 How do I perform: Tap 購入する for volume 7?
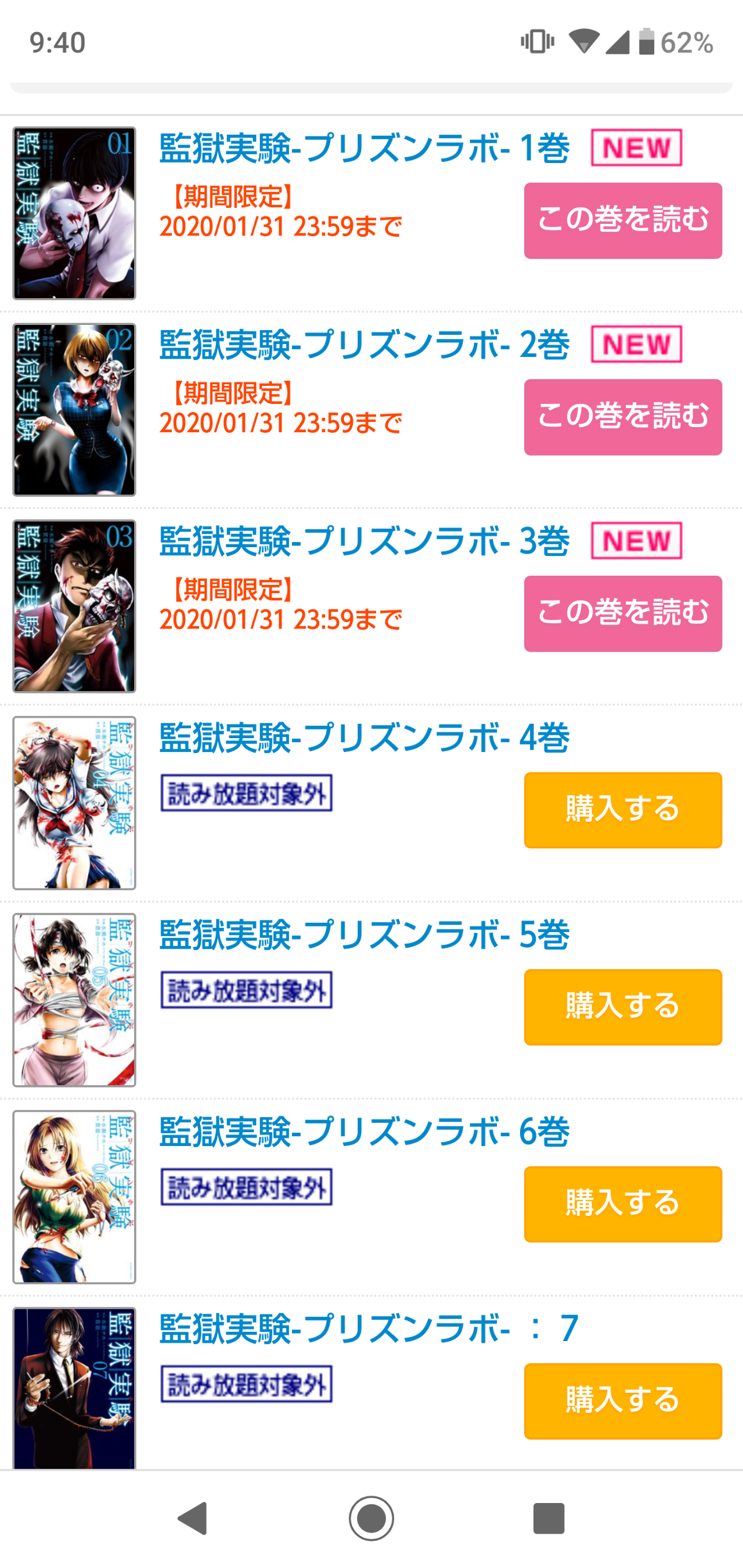[622, 1400]
